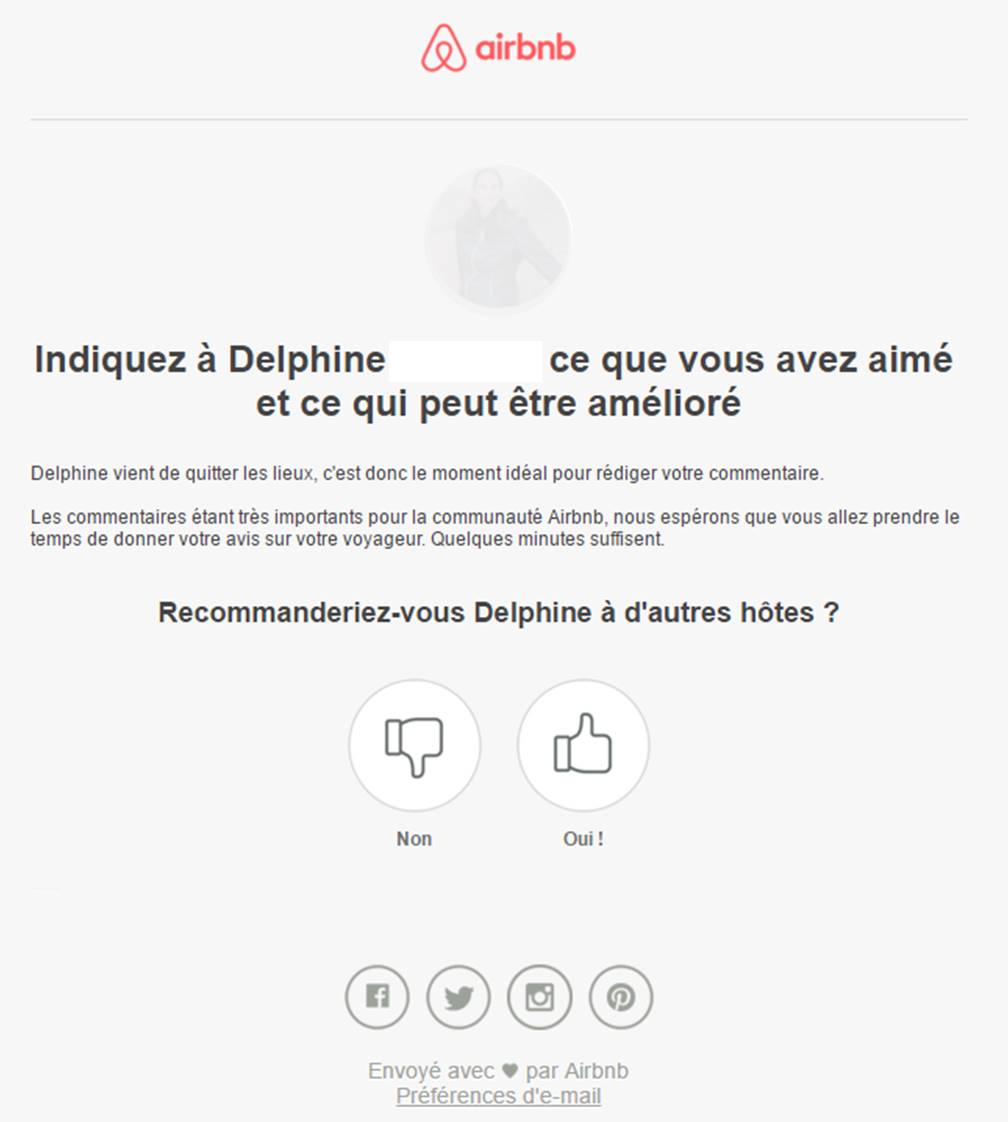1008x1122 pixels.
Task: Select the thumbs-down Non button
Action: [x=414, y=745]
